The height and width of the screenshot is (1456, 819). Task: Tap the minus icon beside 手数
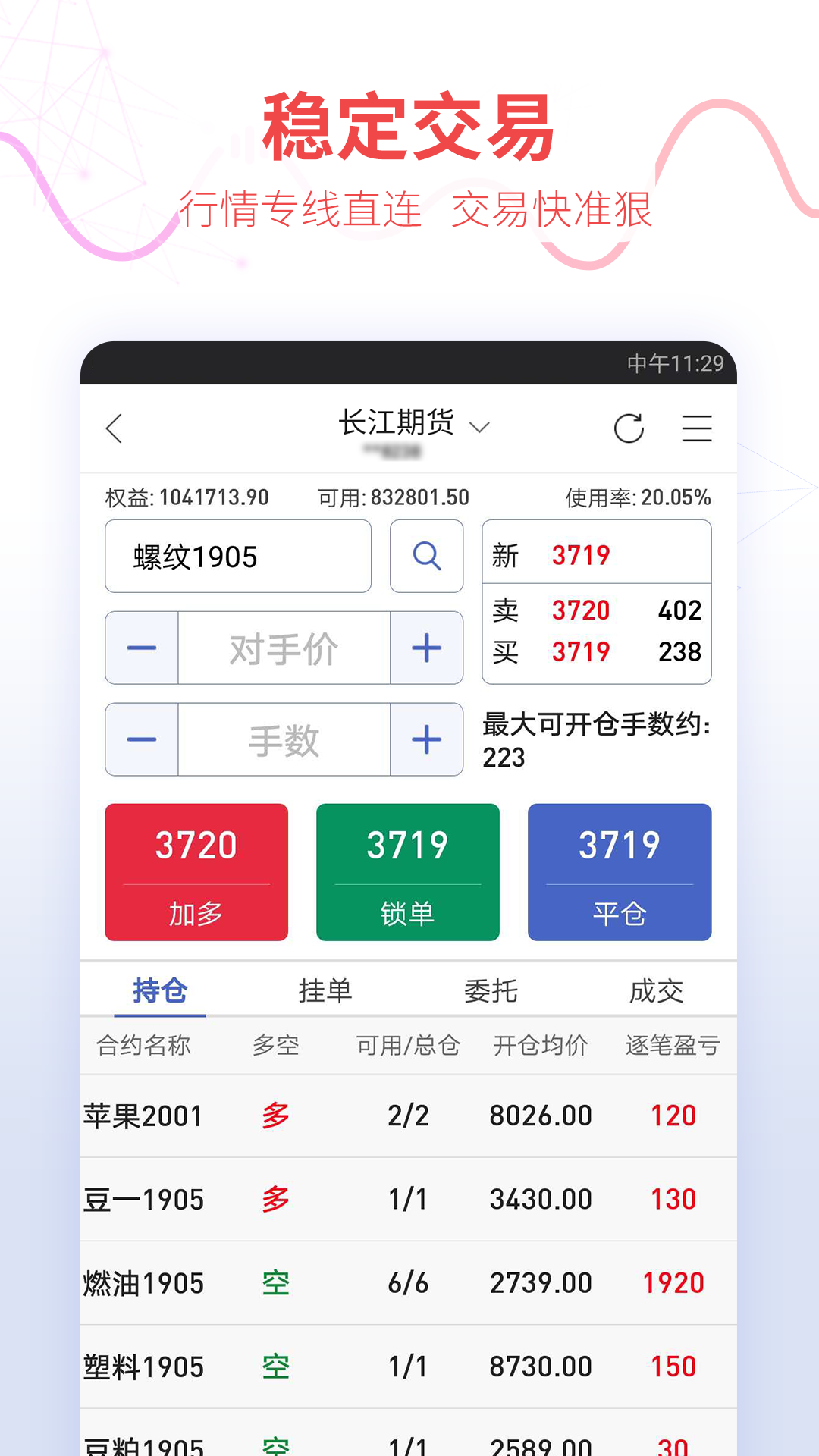[140, 739]
